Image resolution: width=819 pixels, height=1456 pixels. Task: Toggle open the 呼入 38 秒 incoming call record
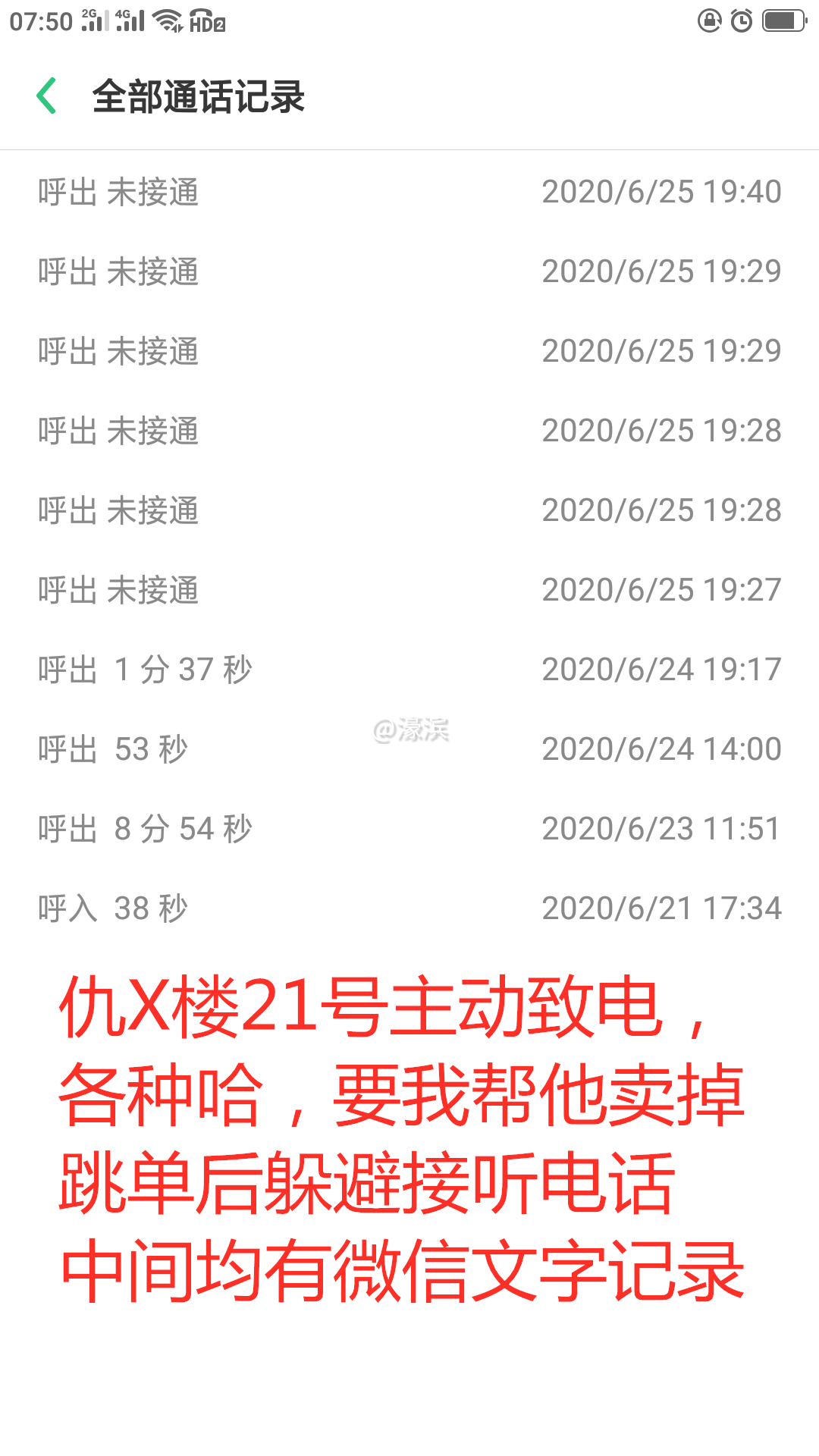point(409,907)
